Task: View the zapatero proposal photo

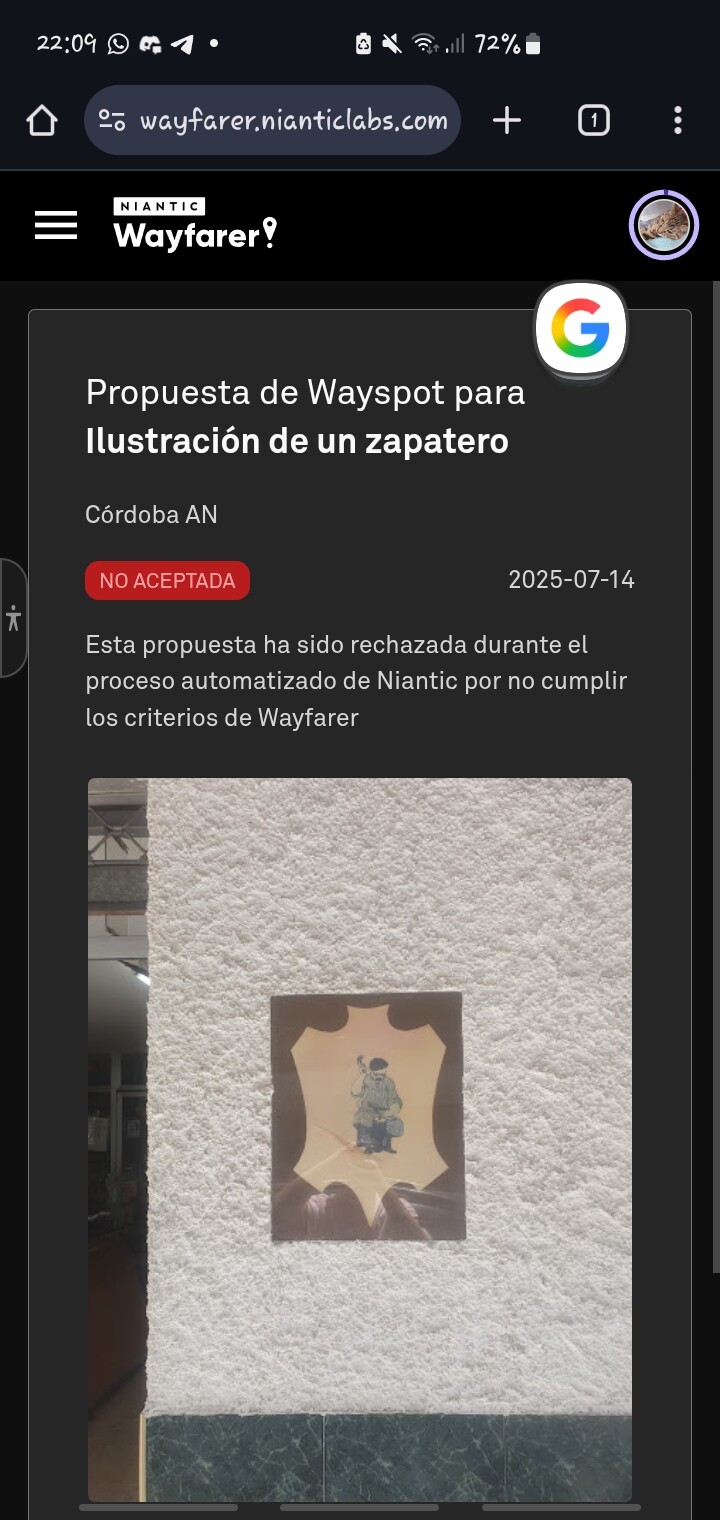Action: coord(360,1140)
